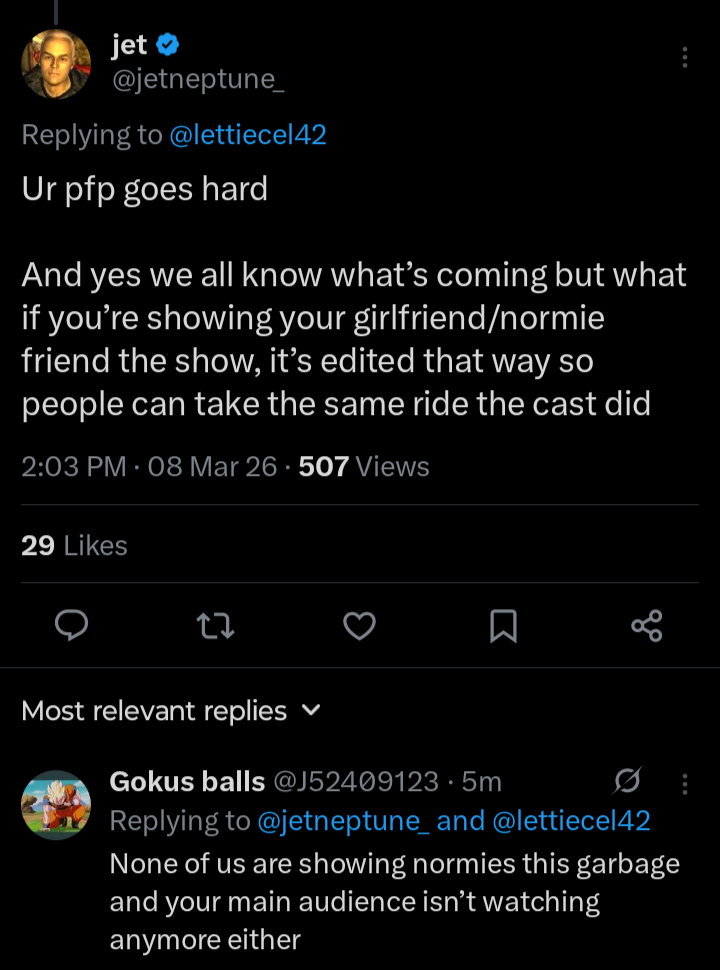This screenshot has height=970, width=720.
Task: Reply to jet's post
Action: click(71, 625)
